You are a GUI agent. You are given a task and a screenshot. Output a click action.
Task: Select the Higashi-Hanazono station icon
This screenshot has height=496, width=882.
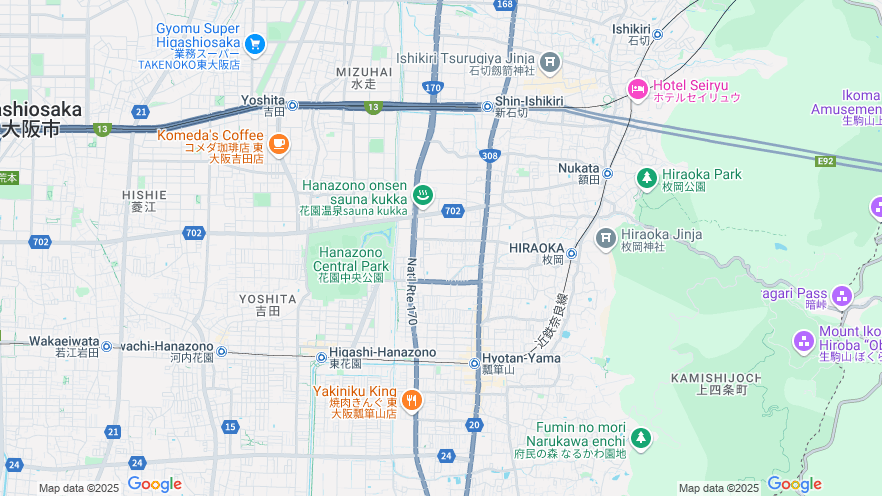coord(322,357)
